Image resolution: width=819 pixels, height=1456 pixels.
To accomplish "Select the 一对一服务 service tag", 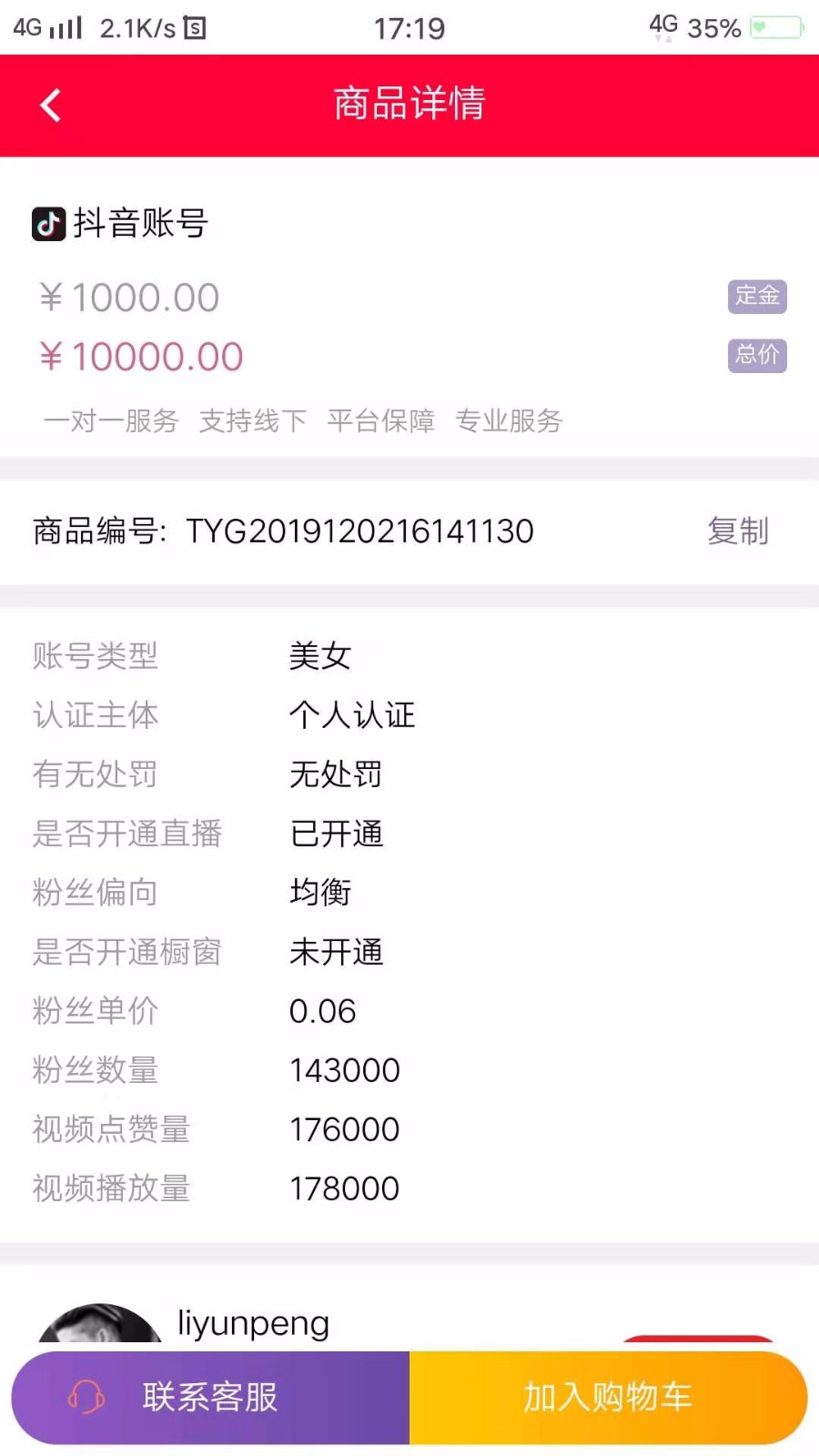I will click(x=111, y=420).
